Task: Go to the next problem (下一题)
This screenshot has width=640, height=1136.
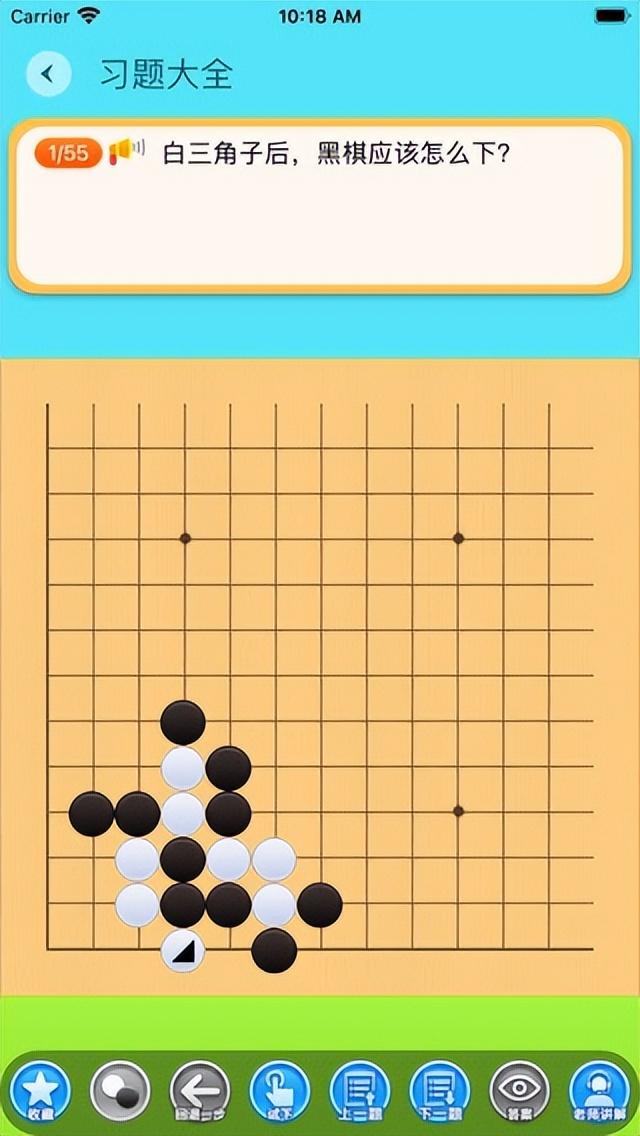Action: (x=440, y=1091)
